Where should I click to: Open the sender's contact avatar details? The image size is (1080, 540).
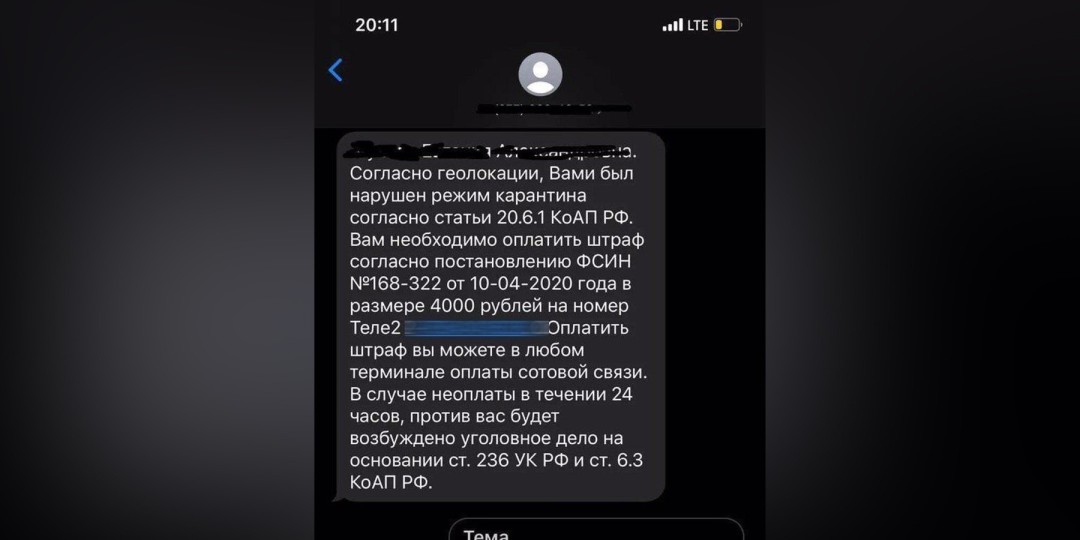coord(540,74)
